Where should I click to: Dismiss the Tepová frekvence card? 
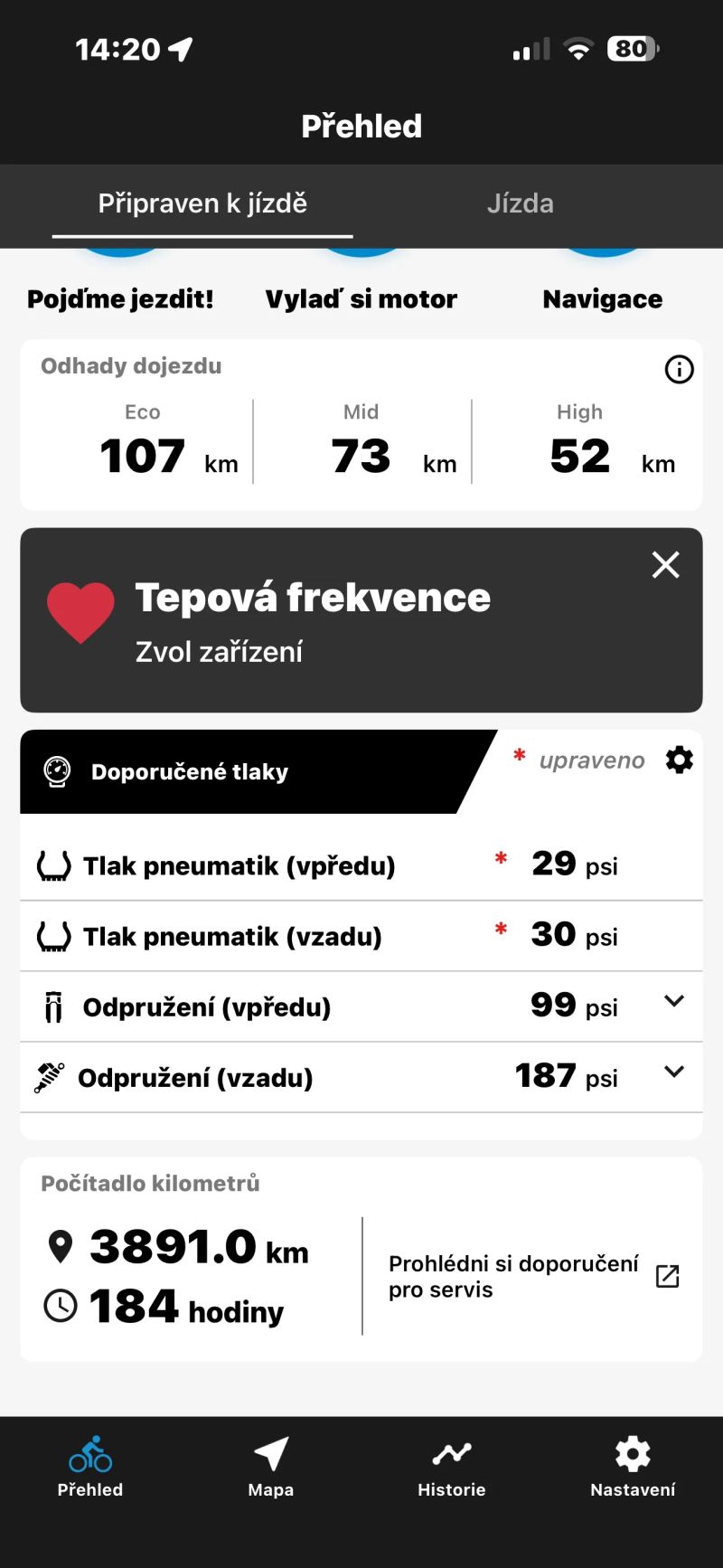coord(665,564)
